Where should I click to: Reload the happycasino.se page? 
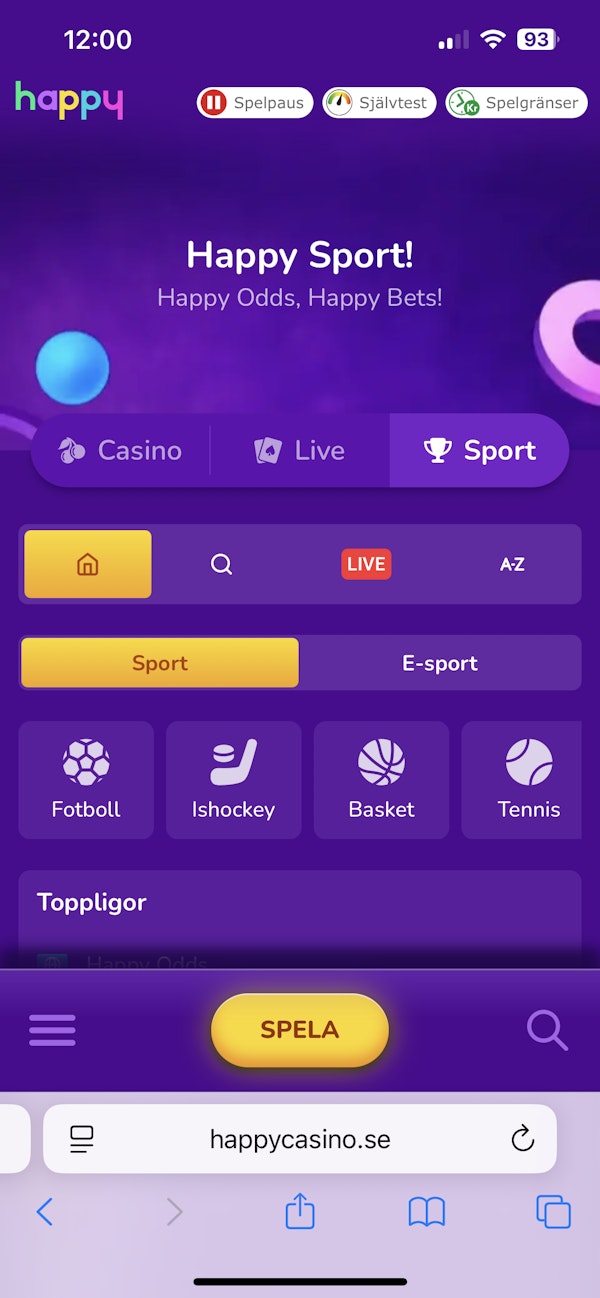click(x=522, y=1139)
